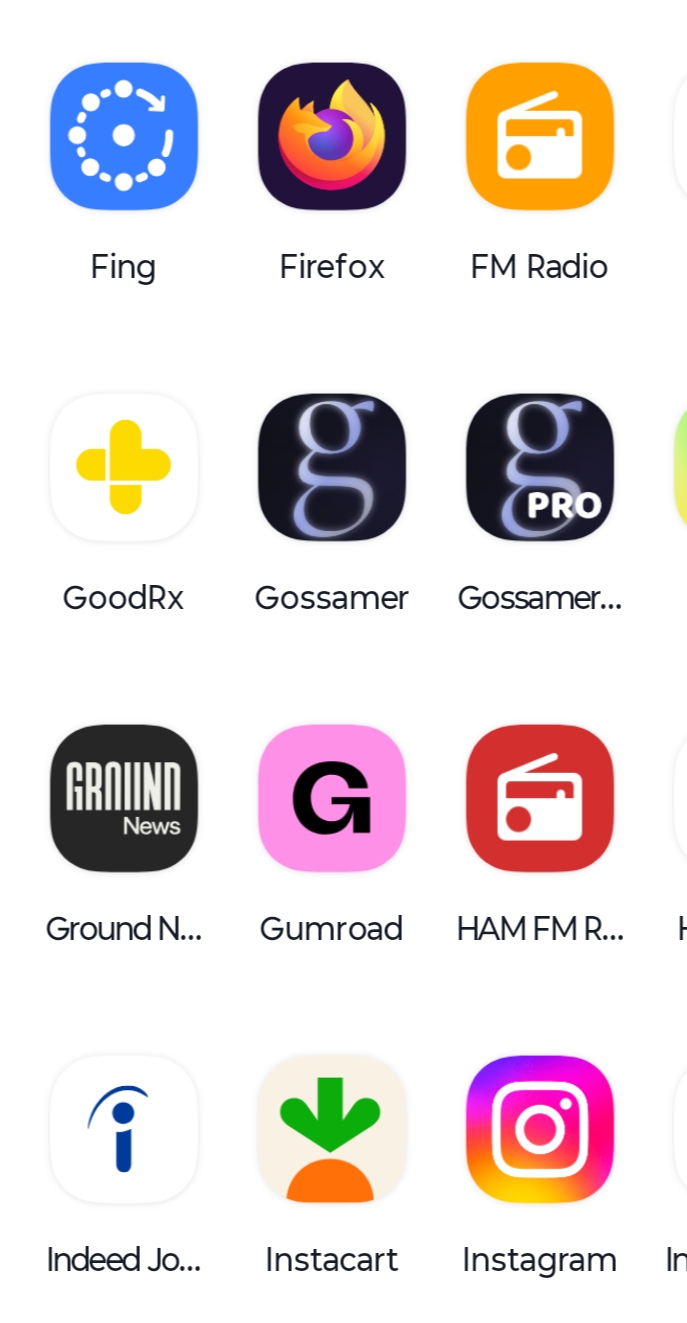The height and width of the screenshot is (1323, 687).
Task: Open FM Radio app
Action: point(539,136)
